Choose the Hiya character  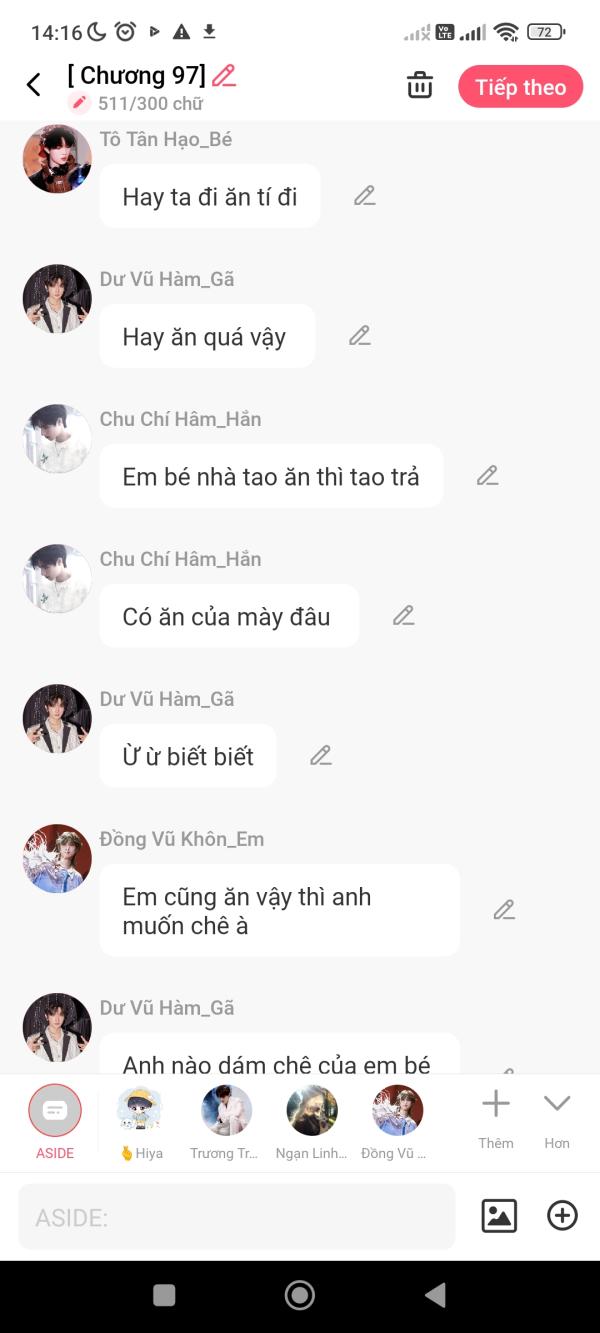(140, 1122)
